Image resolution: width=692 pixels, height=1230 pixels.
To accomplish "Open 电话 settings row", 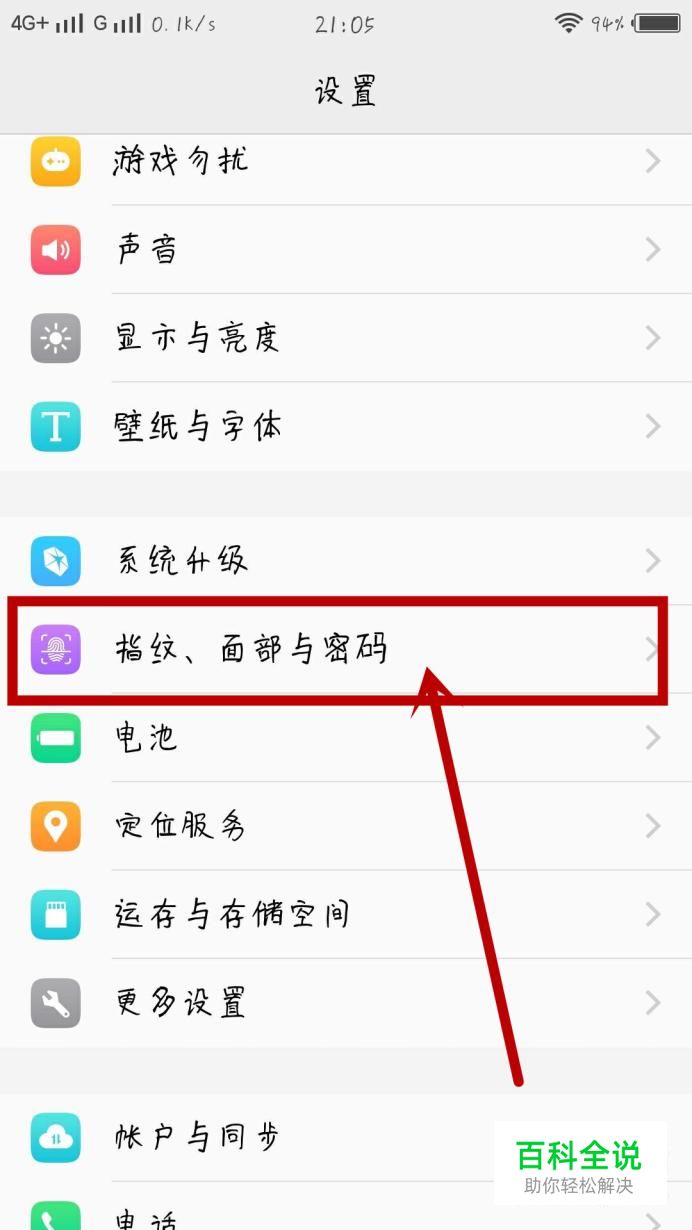I will 150,1217.
